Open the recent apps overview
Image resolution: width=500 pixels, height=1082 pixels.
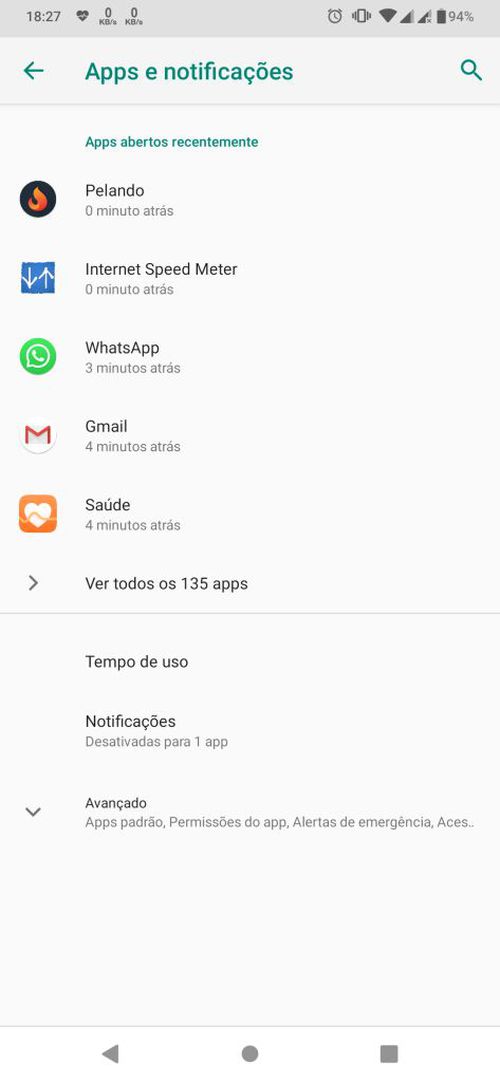pyautogui.click(x=389, y=1053)
